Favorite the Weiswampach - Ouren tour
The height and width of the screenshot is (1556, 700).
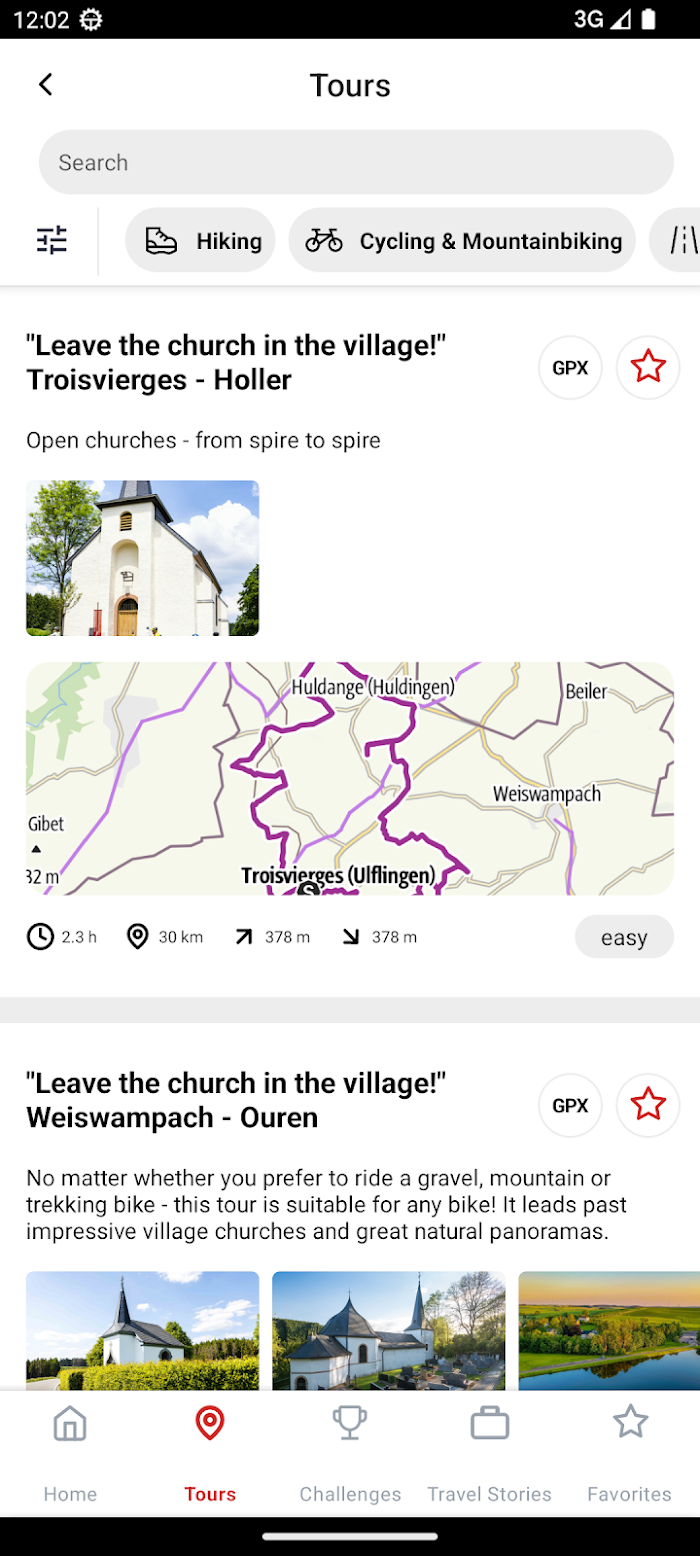[x=648, y=1105]
